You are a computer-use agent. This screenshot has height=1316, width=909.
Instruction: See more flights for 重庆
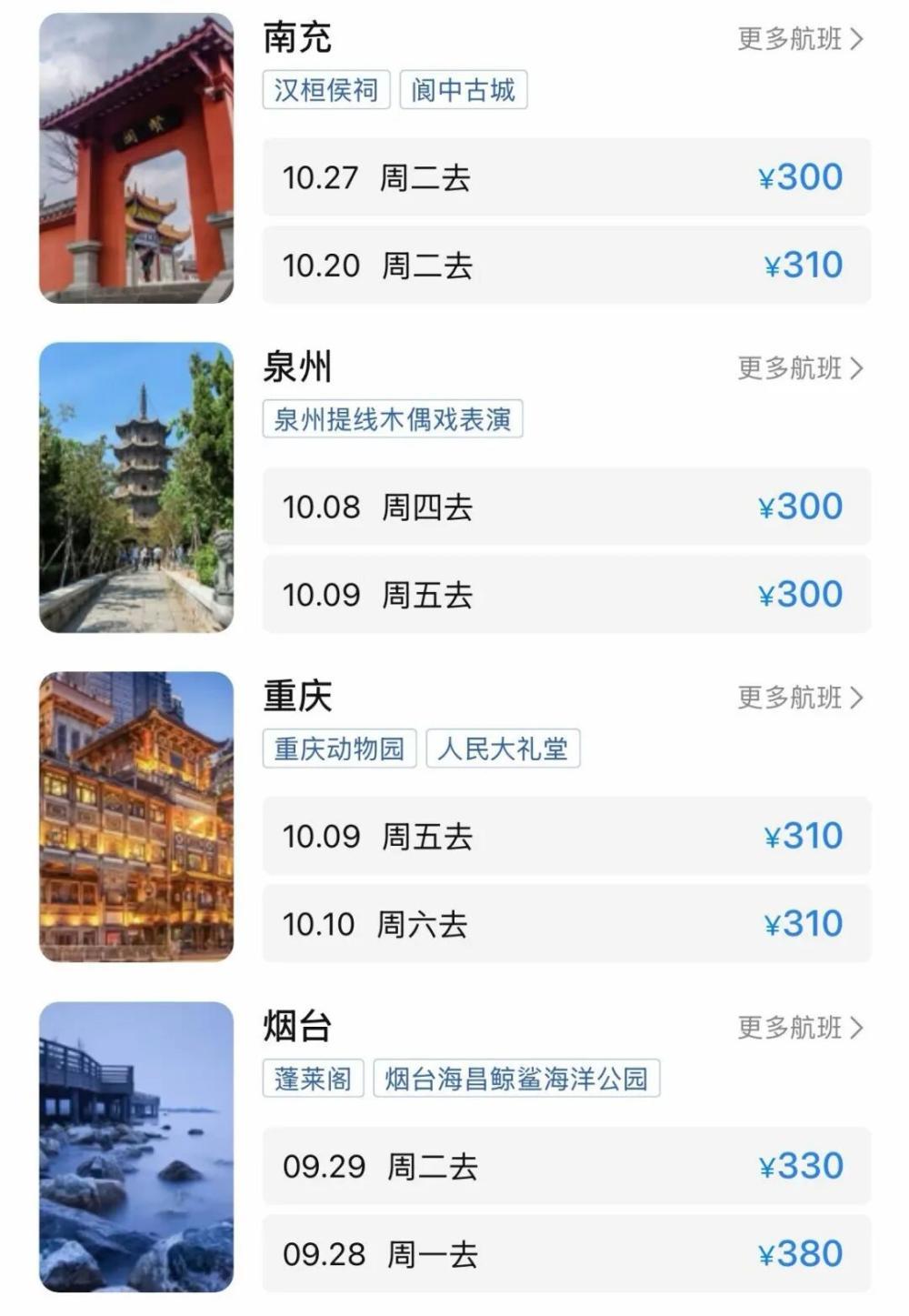[x=800, y=698]
